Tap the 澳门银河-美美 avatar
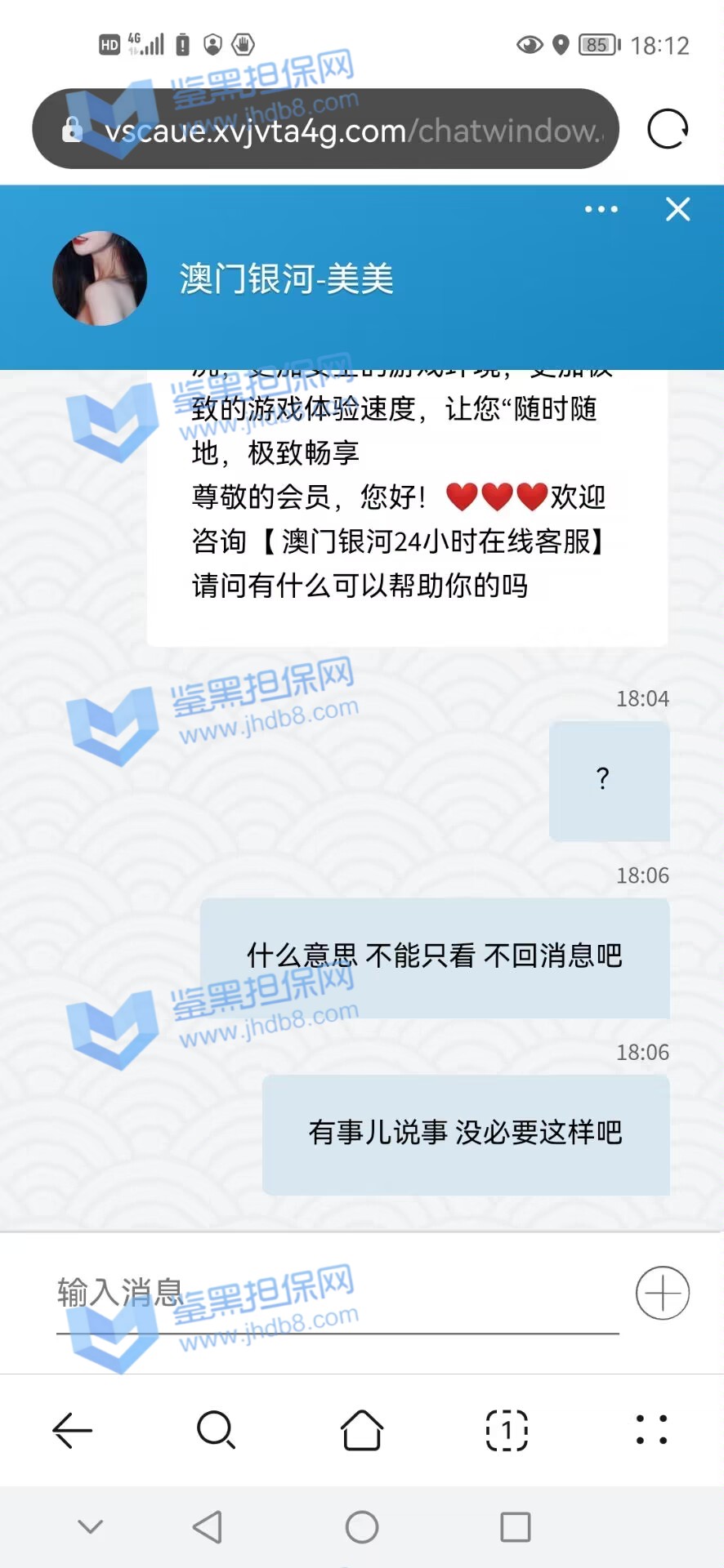The image size is (724, 1568). click(x=100, y=278)
